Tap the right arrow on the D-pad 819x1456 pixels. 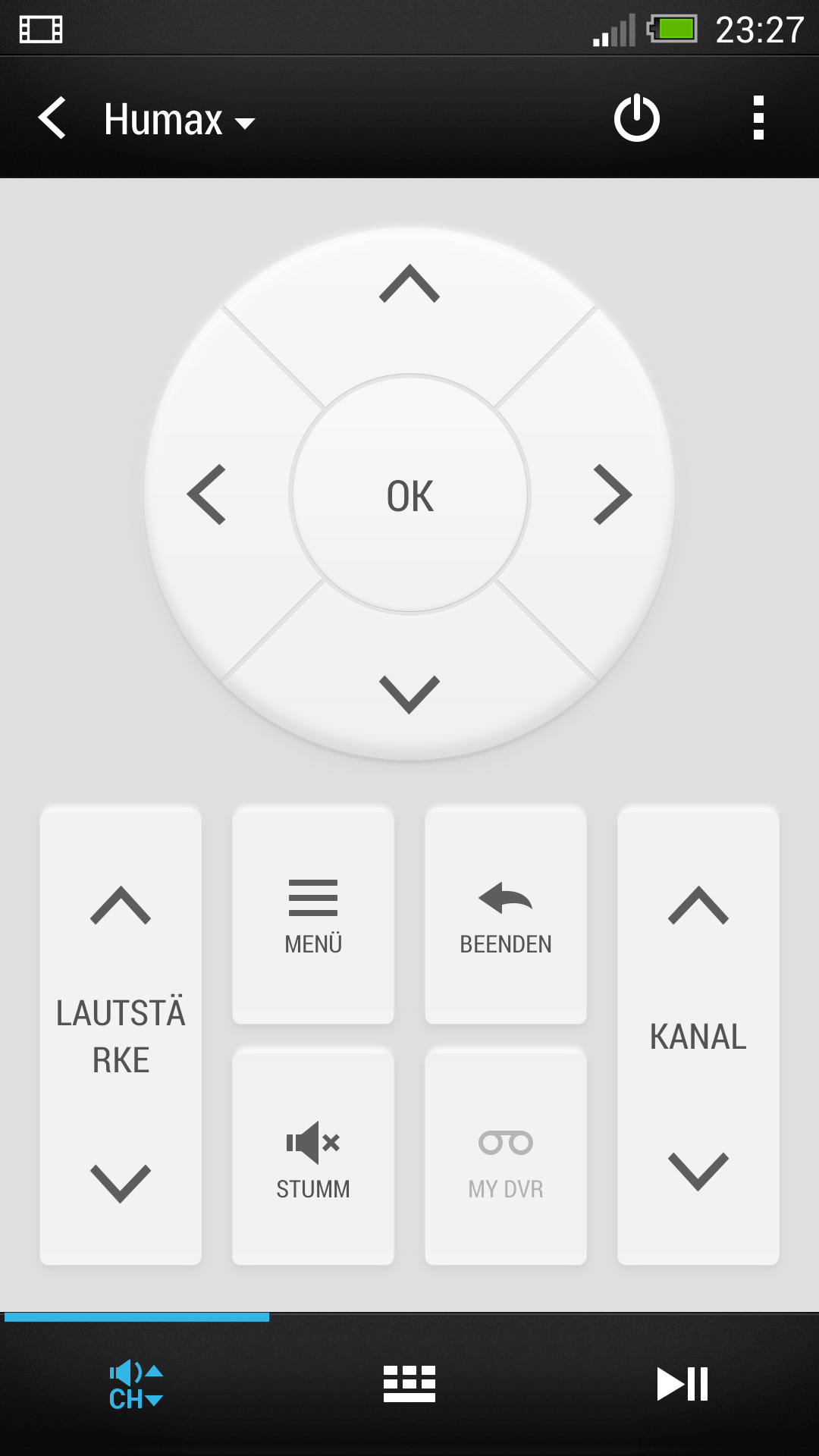(x=613, y=494)
